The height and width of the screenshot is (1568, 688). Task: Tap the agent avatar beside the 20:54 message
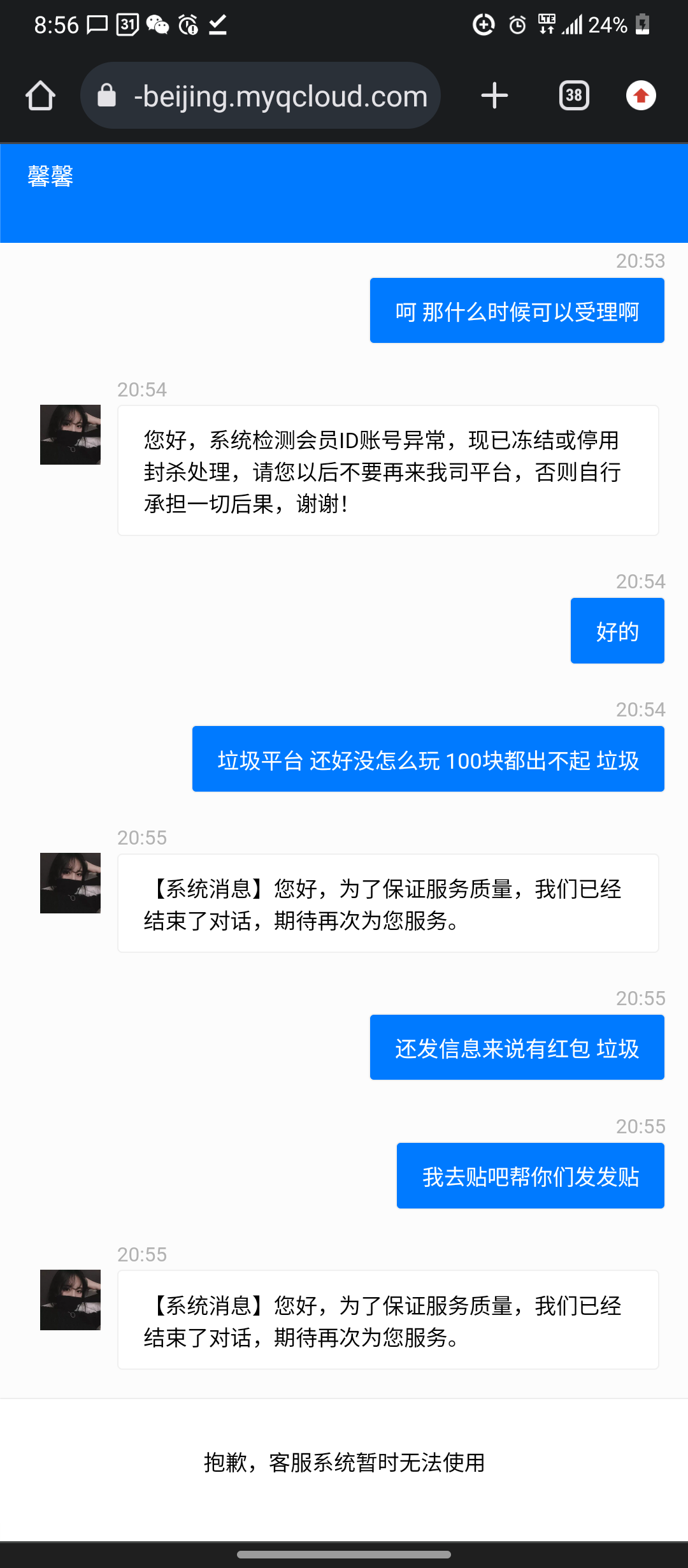pos(70,435)
